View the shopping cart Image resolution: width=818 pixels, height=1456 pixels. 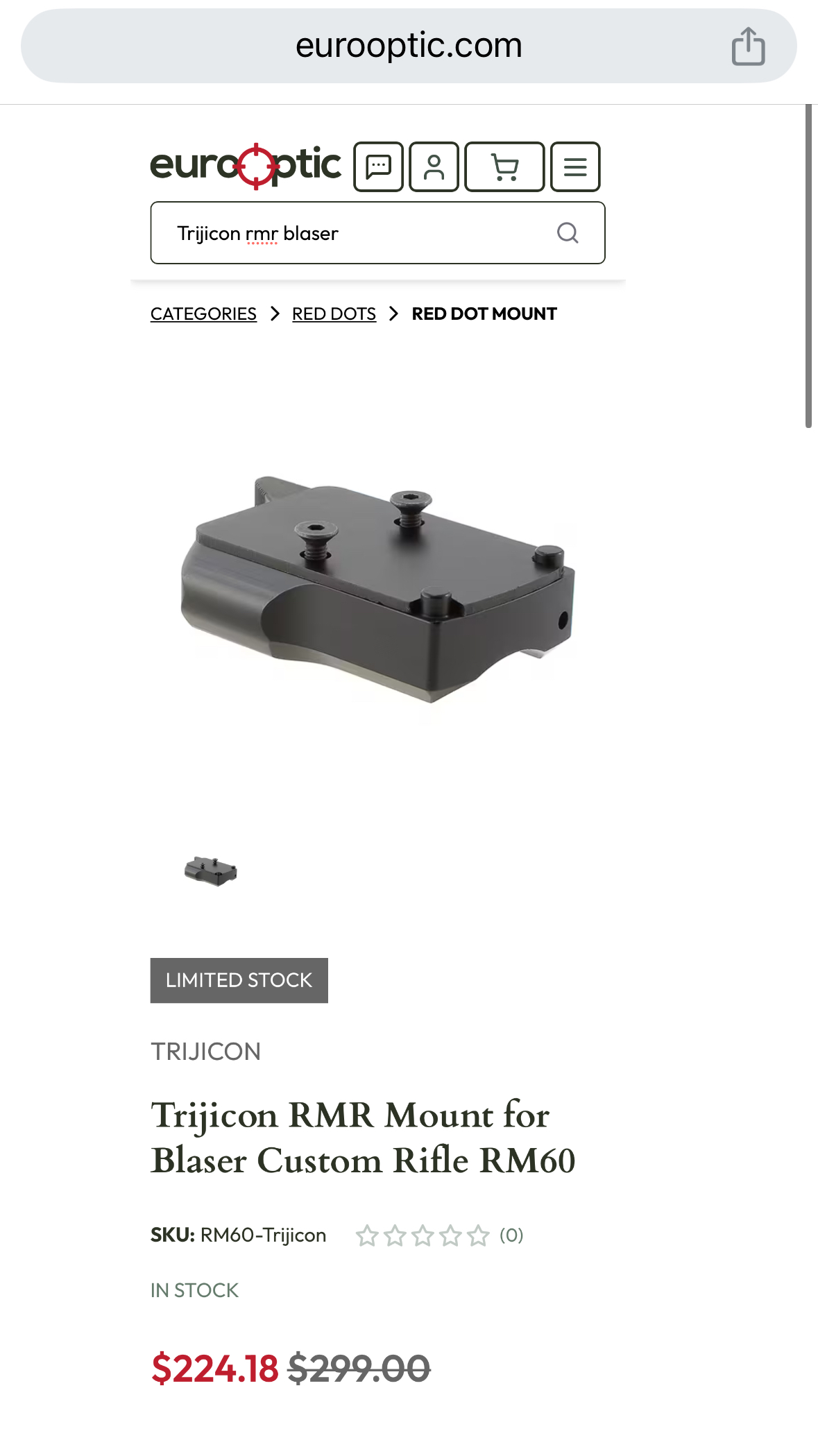[x=504, y=166]
